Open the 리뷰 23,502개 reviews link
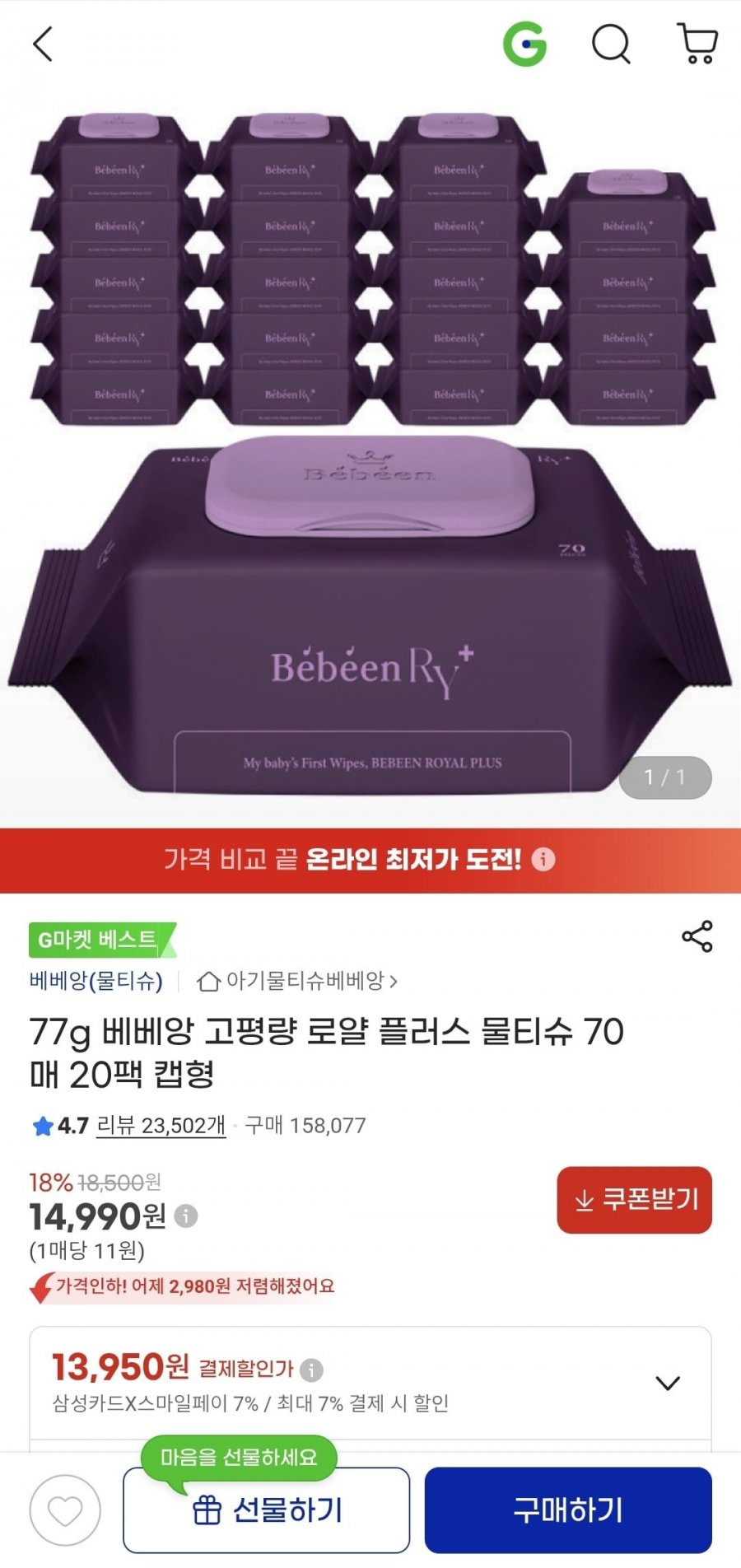Image resolution: width=741 pixels, height=1568 pixels. pos(161,1126)
